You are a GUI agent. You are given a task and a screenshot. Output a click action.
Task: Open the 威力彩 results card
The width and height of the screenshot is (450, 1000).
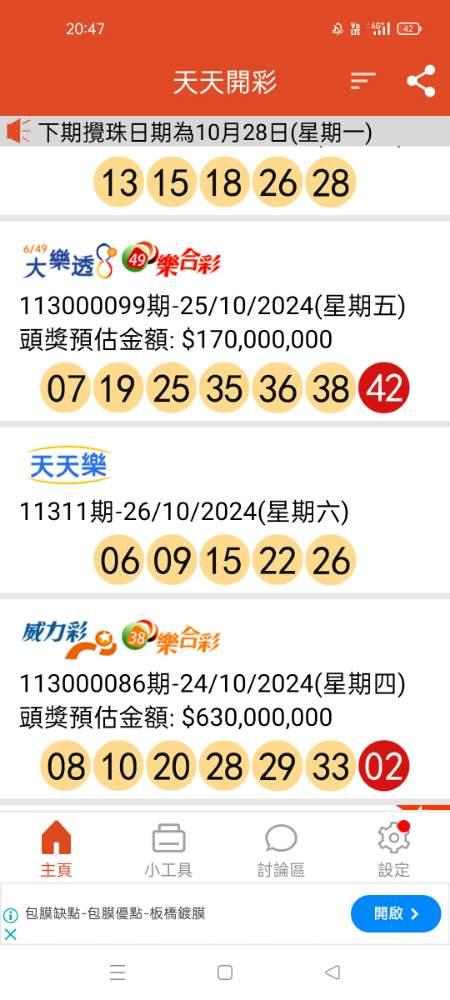(225, 699)
